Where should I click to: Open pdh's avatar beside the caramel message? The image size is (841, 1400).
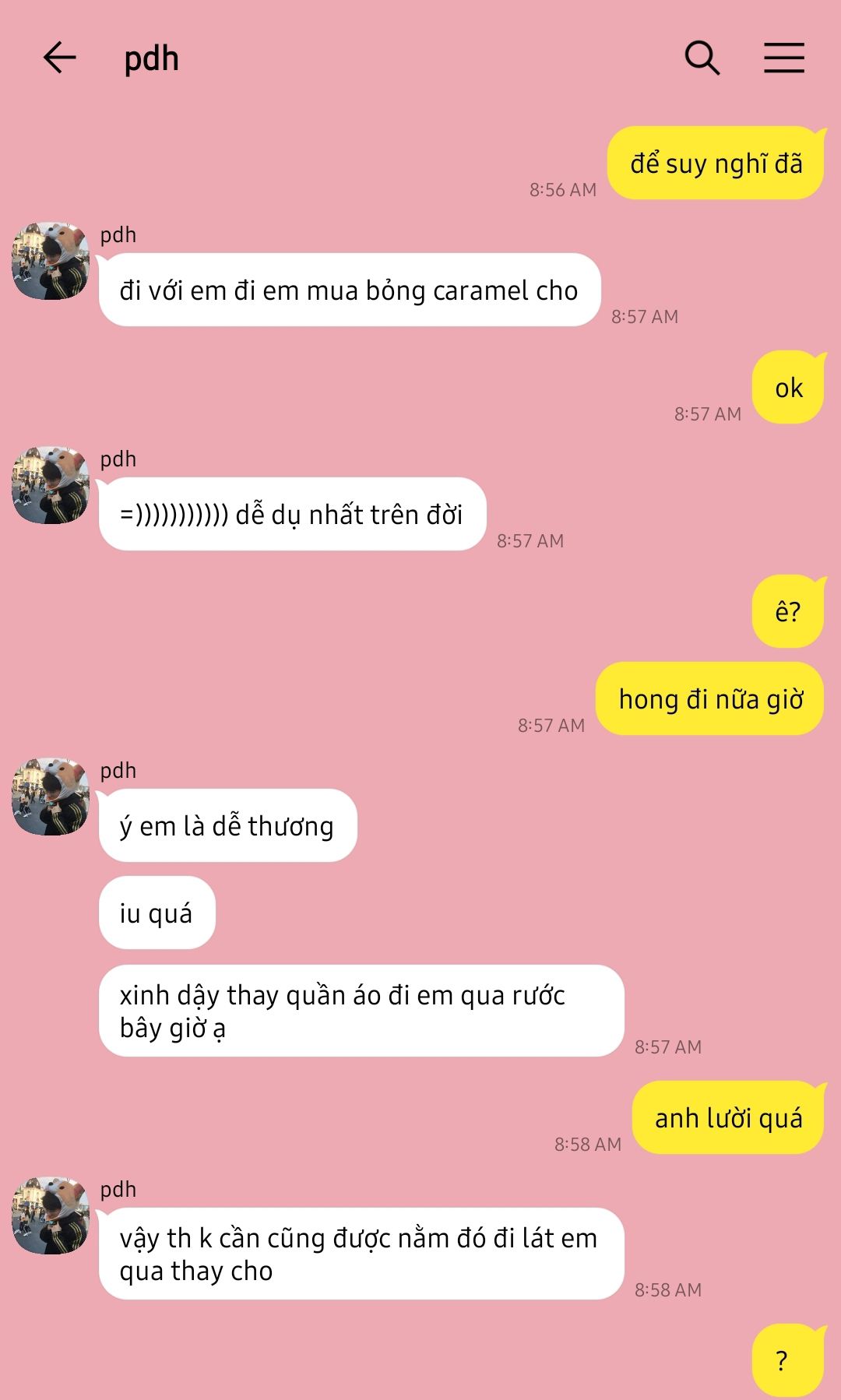point(51,261)
